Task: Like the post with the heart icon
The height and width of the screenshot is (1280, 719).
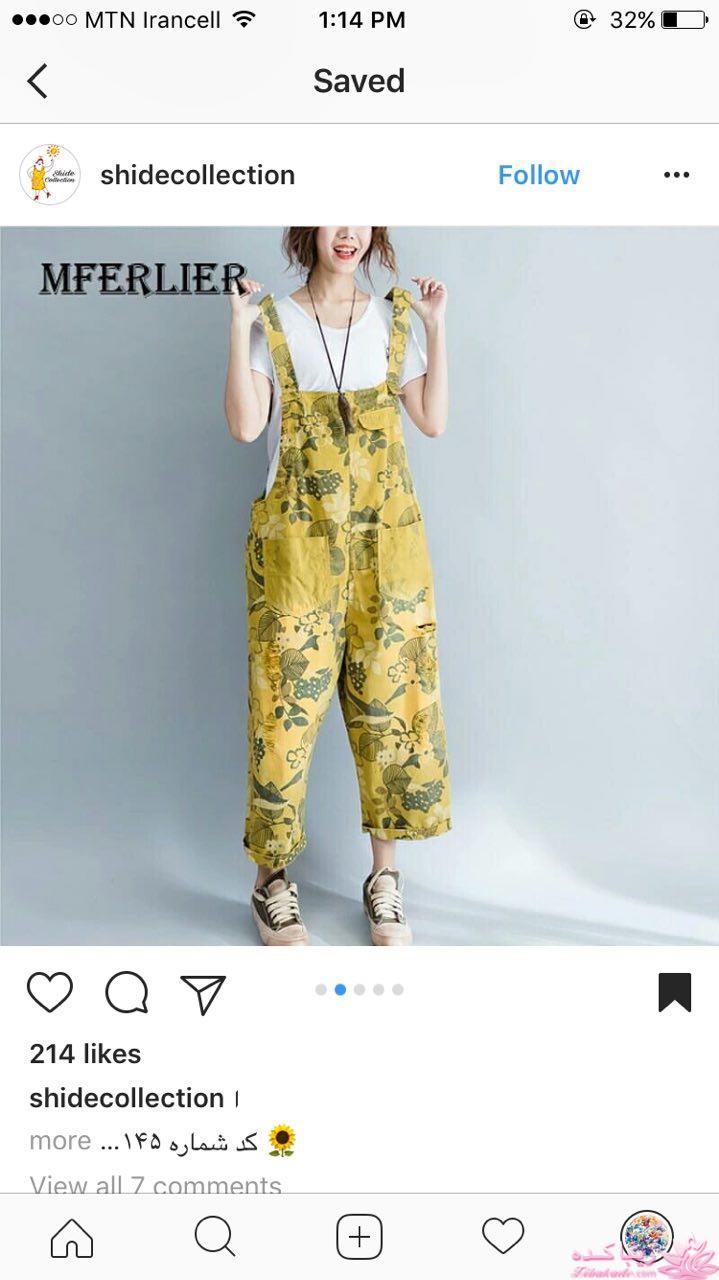Action: pos(50,992)
